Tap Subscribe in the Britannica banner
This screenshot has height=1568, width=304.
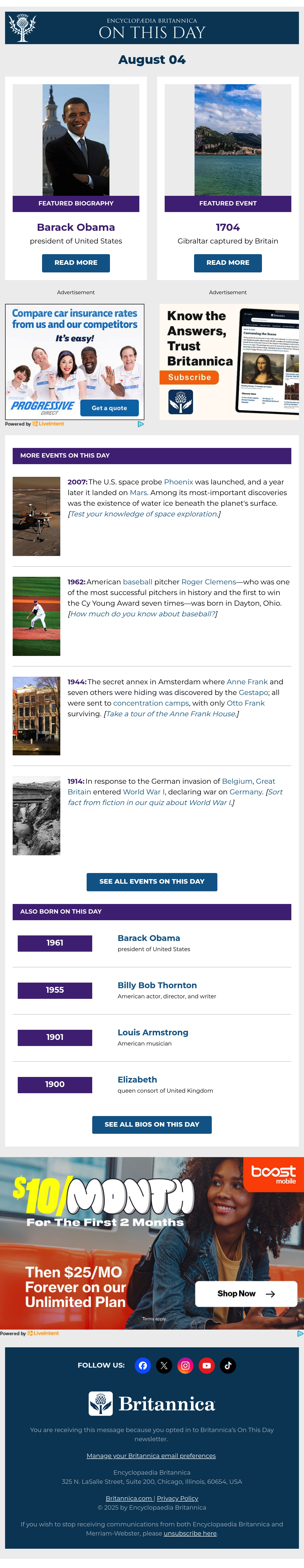tap(190, 377)
